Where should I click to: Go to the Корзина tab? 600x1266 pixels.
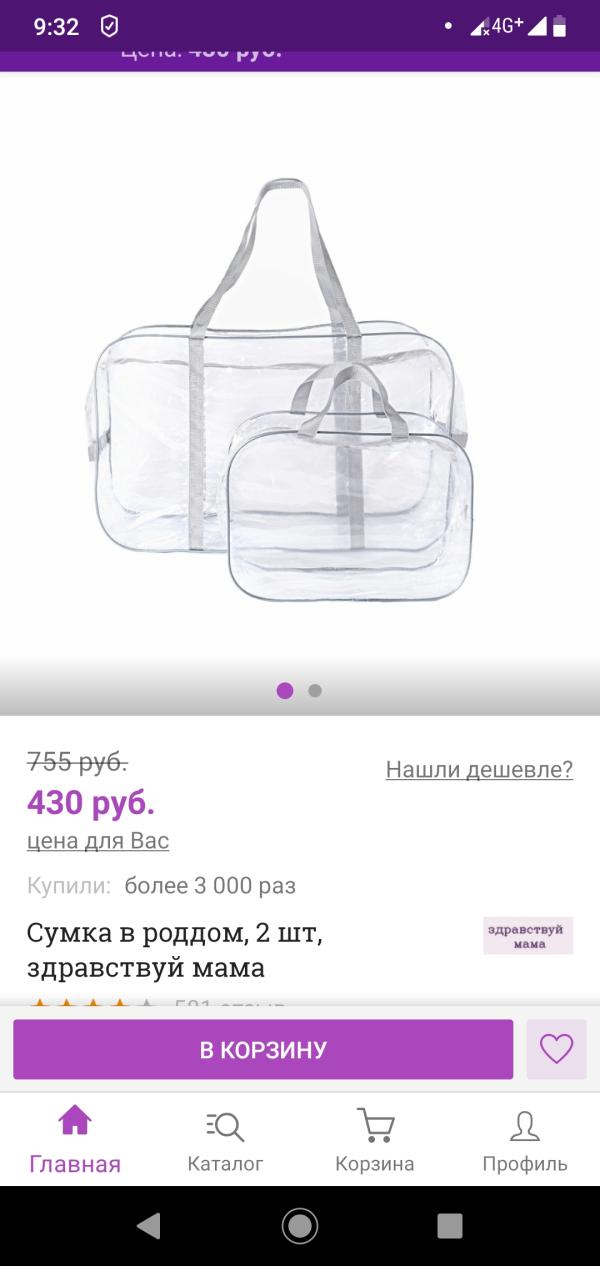pyautogui.click(x=375, y=1140)
